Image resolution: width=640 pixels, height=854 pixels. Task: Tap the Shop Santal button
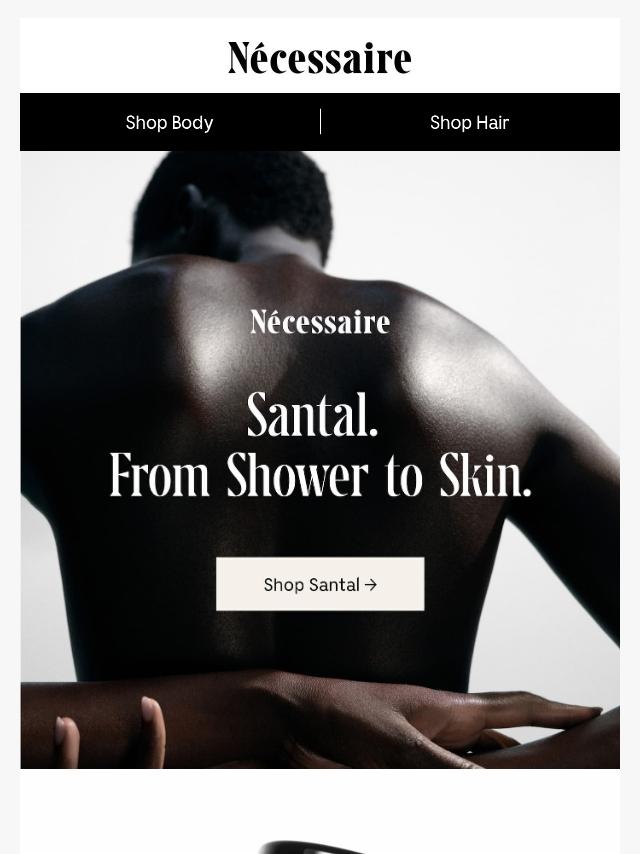pos(320,584)
